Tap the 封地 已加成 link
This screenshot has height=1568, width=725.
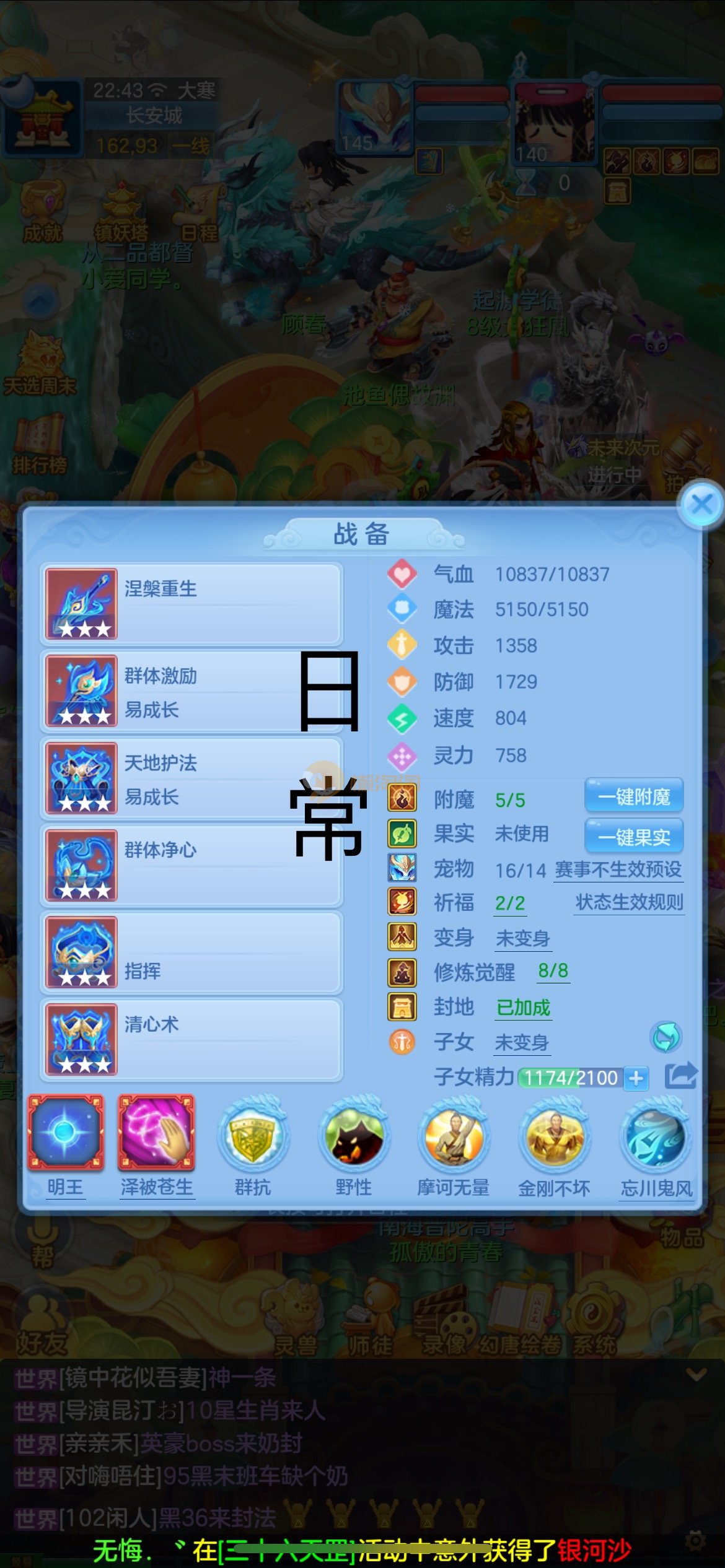tap(523, 1008)
